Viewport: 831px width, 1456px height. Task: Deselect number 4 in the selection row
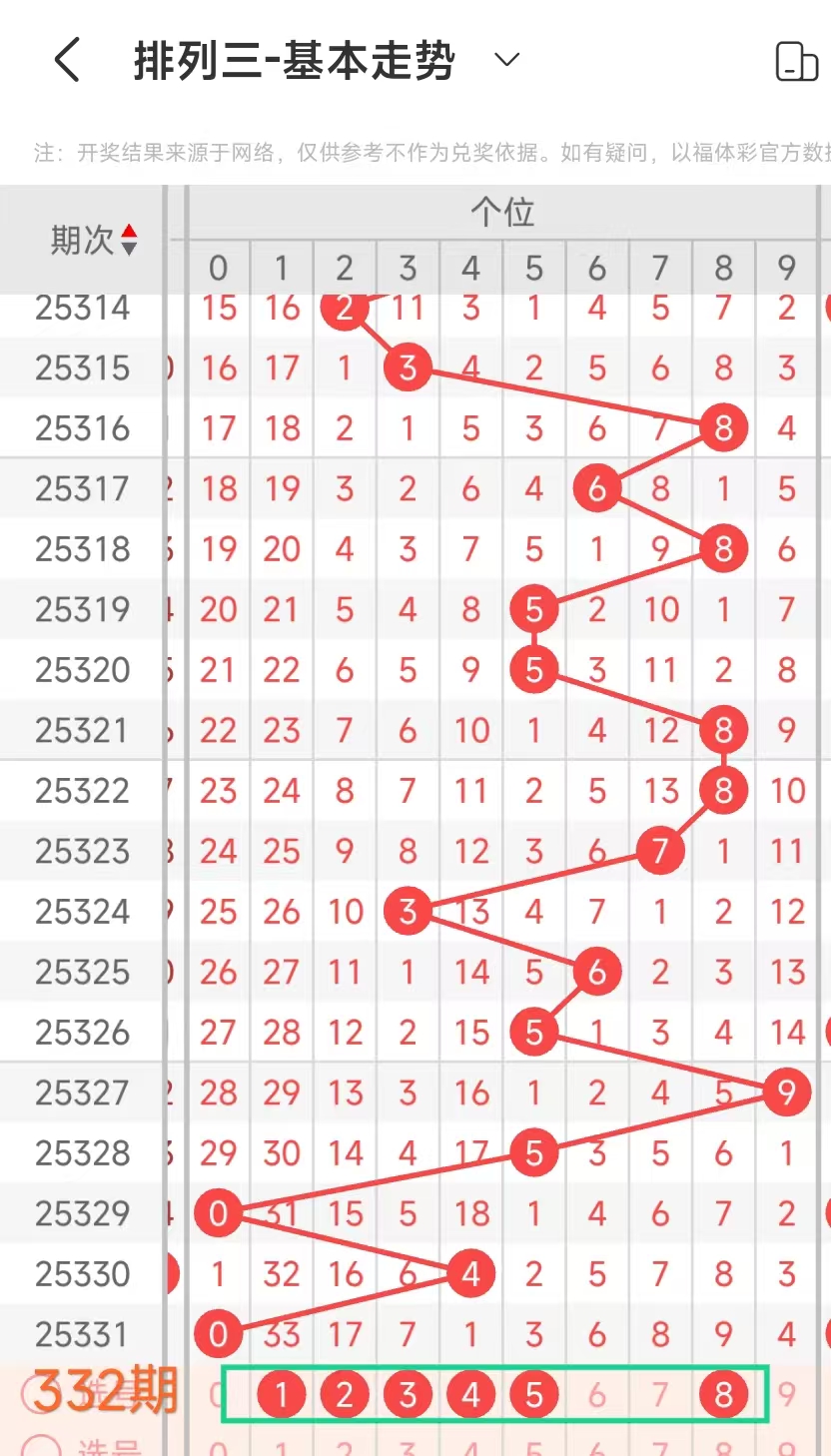[x=470, y=1394]
